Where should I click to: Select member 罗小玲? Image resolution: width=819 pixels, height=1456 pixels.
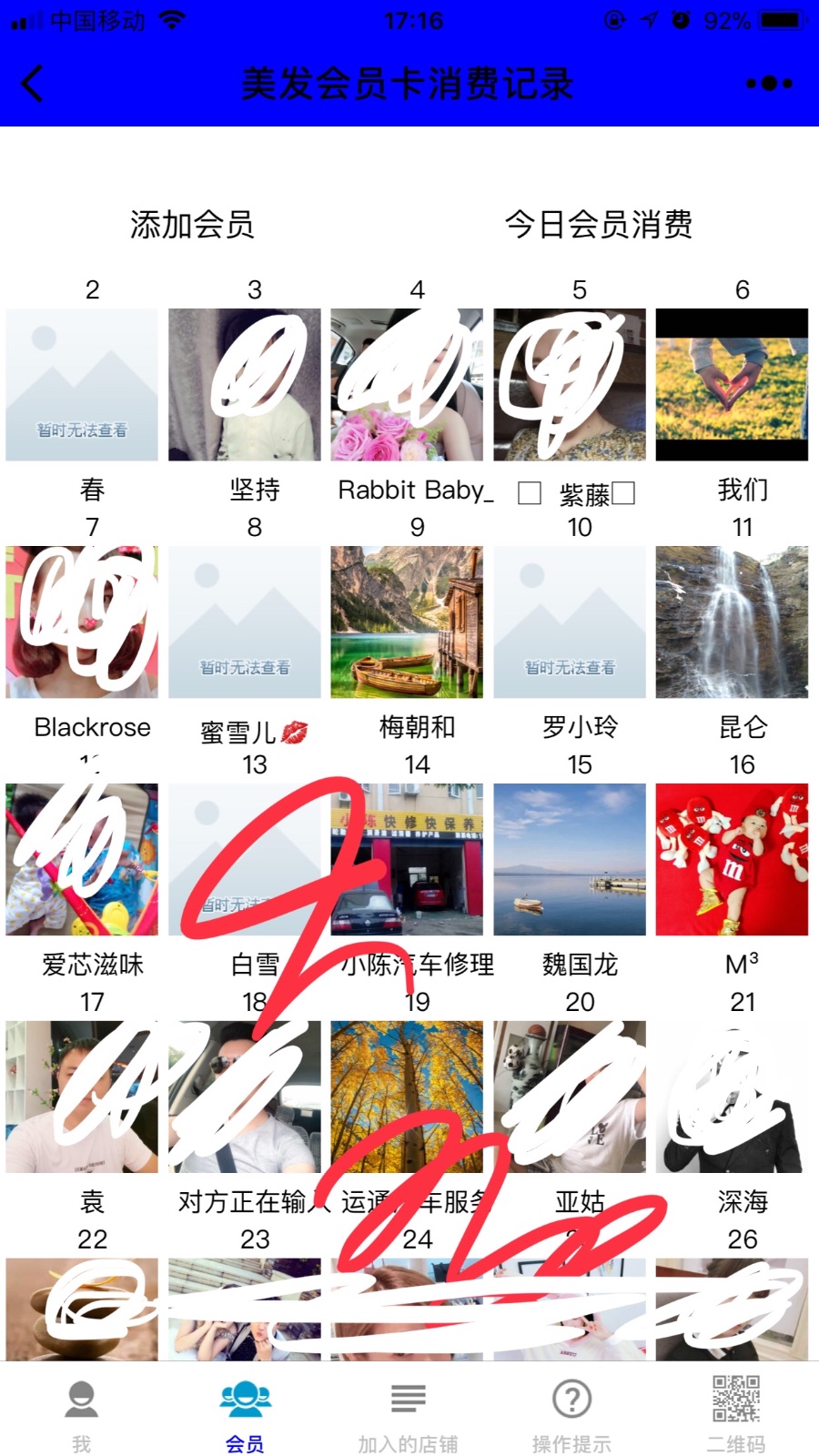570,622
